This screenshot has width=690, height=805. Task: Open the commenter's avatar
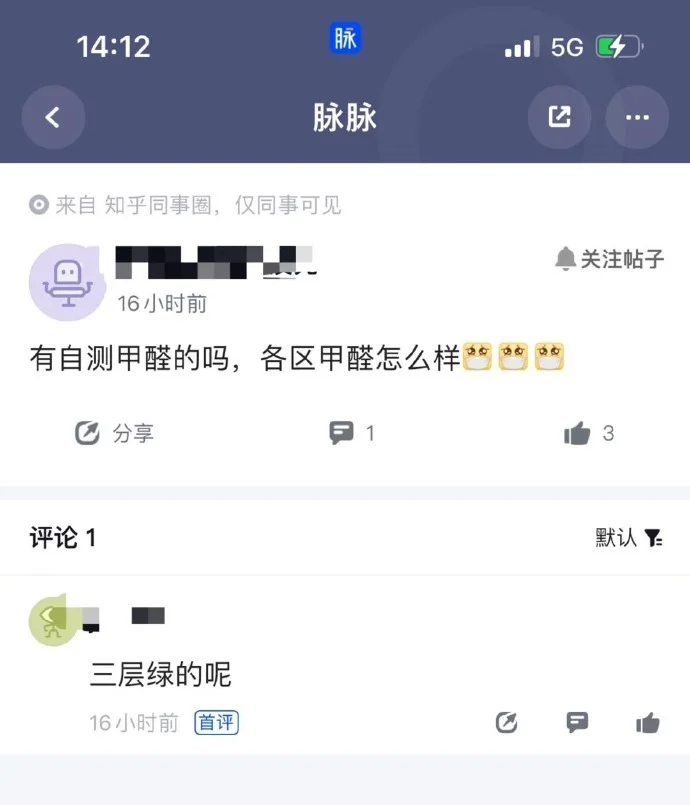click(52, 620)
